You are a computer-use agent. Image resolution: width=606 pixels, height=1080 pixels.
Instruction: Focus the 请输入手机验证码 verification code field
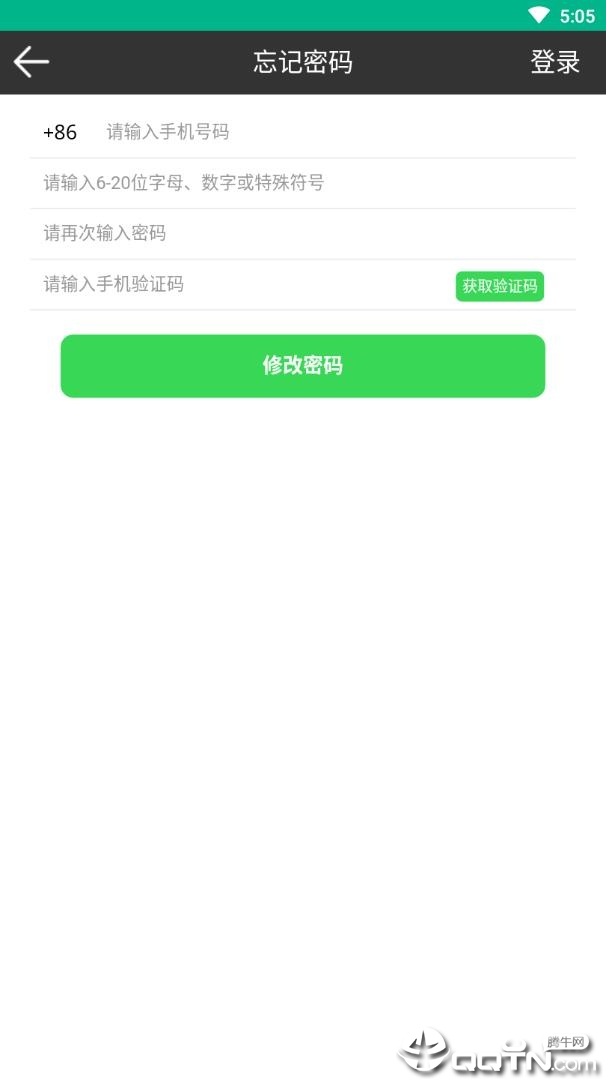pyautogui.click(x=240, y=285)
